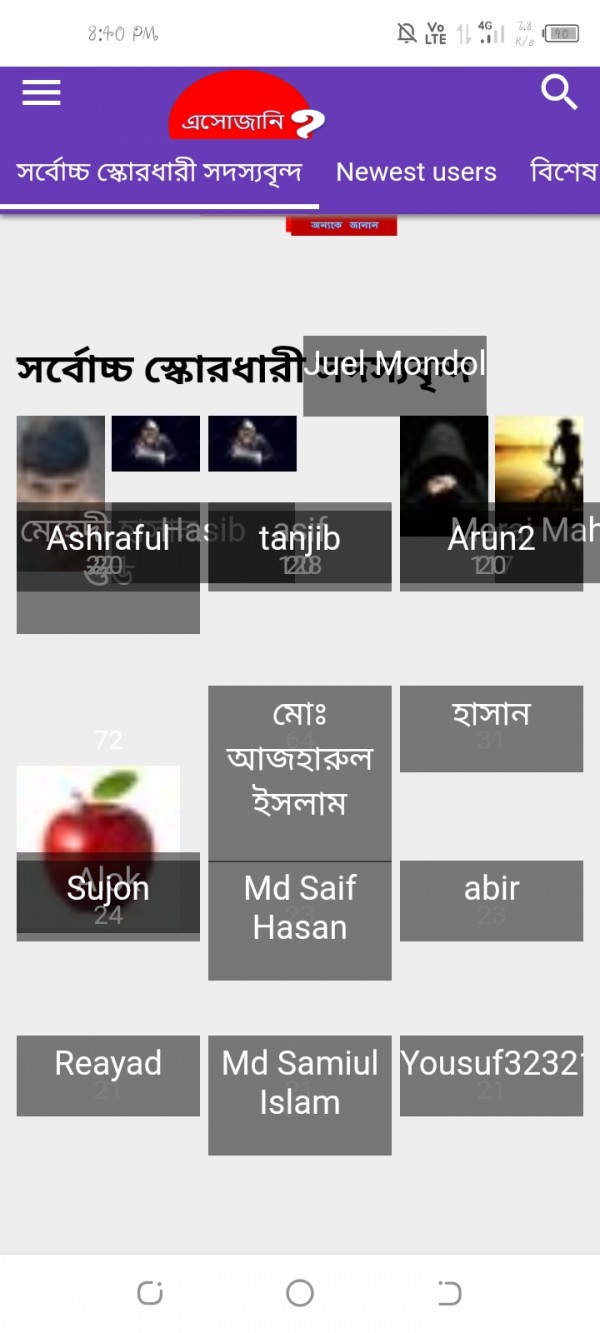Open the search icon
600x1333 pixels.
[x=559, y=93]
